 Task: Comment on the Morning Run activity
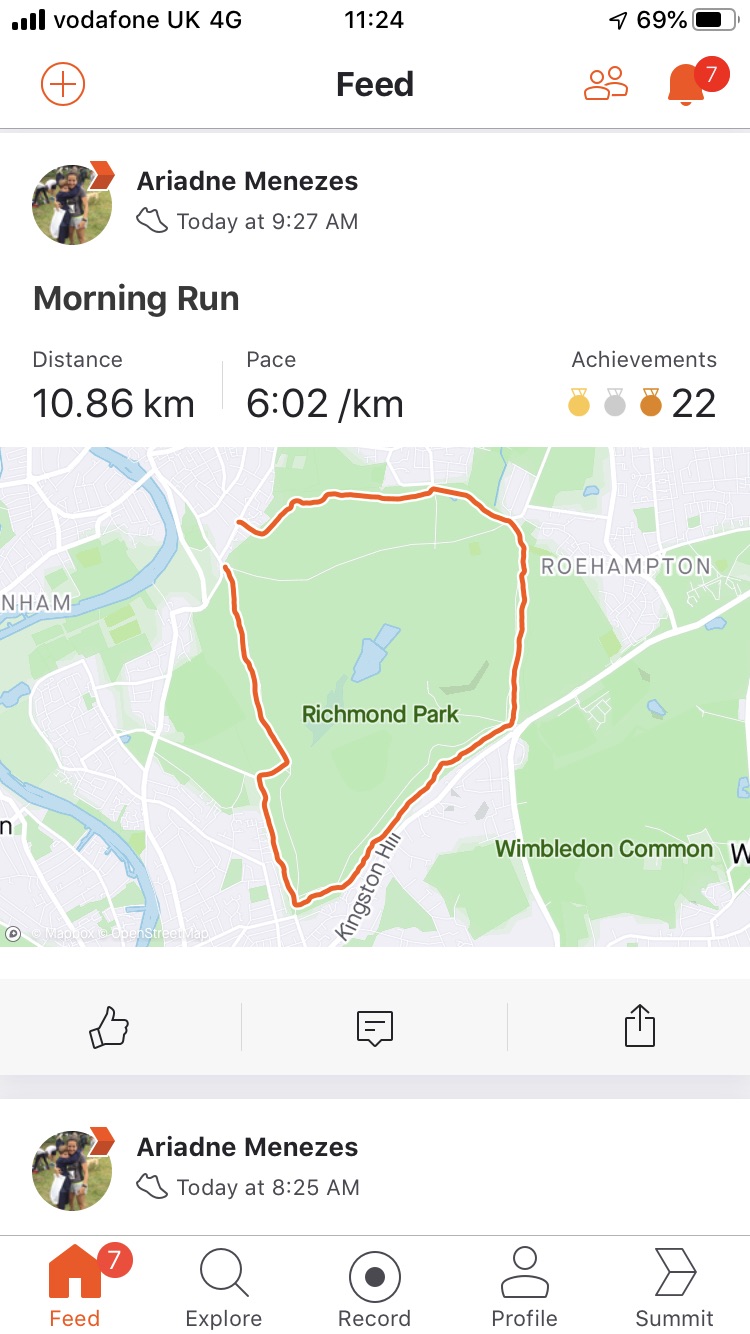coord(375,1027)
